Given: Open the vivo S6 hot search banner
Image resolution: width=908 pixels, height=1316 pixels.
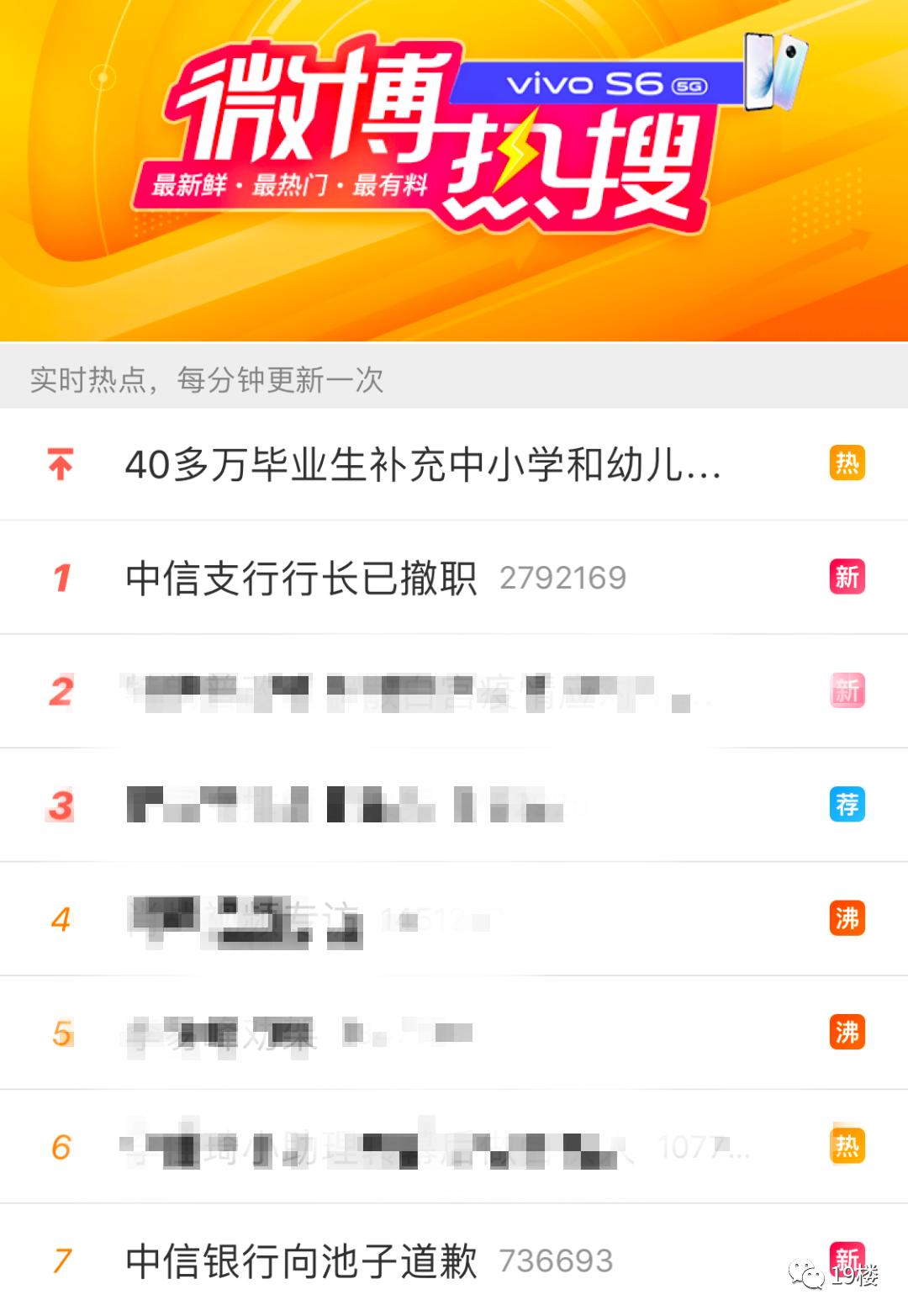Looking at the screenshot, I should coord(454,168).
